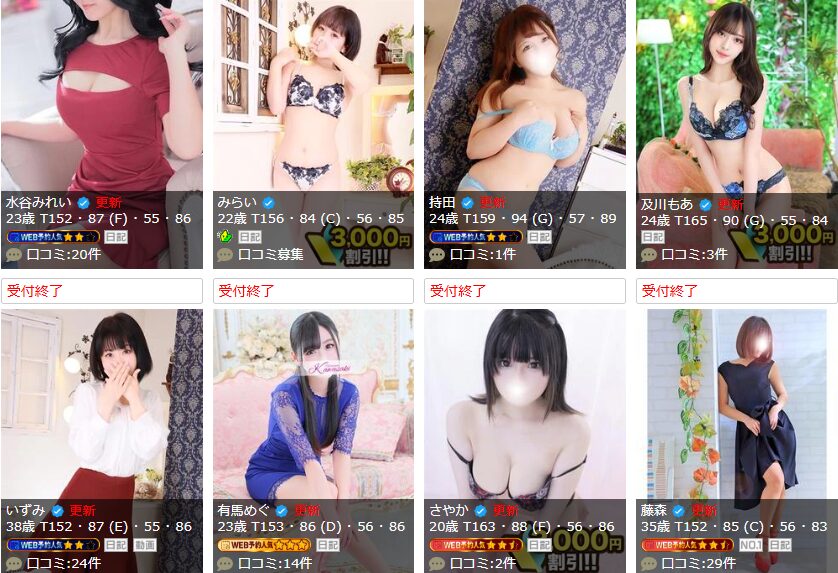Viewport: 838px width, 573px height.
Task: View いずみ's 口コミ:24件 reviews
Action: tap(64, 563)
